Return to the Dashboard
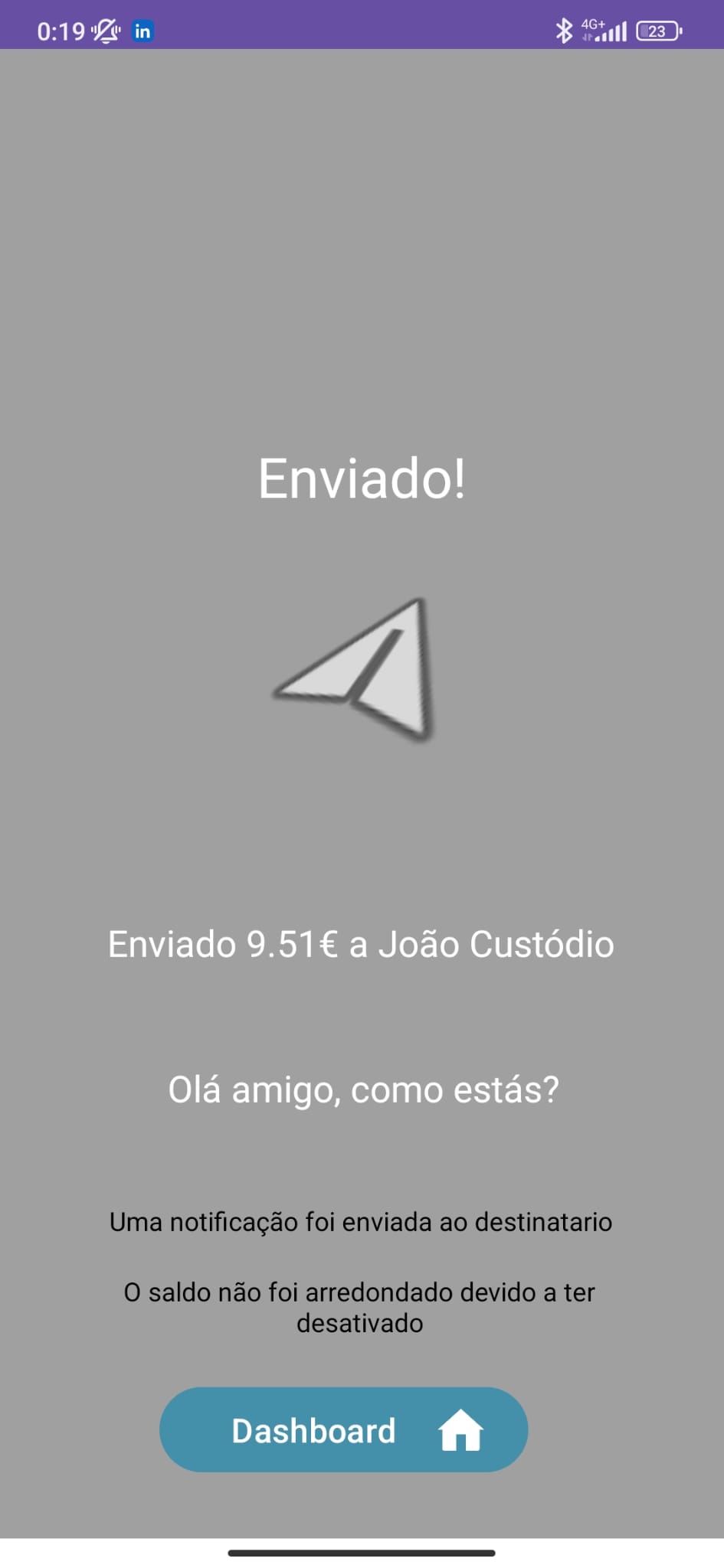This screenshot has height=1568, width=724. pyautogui.click(x=343, y=1430)
